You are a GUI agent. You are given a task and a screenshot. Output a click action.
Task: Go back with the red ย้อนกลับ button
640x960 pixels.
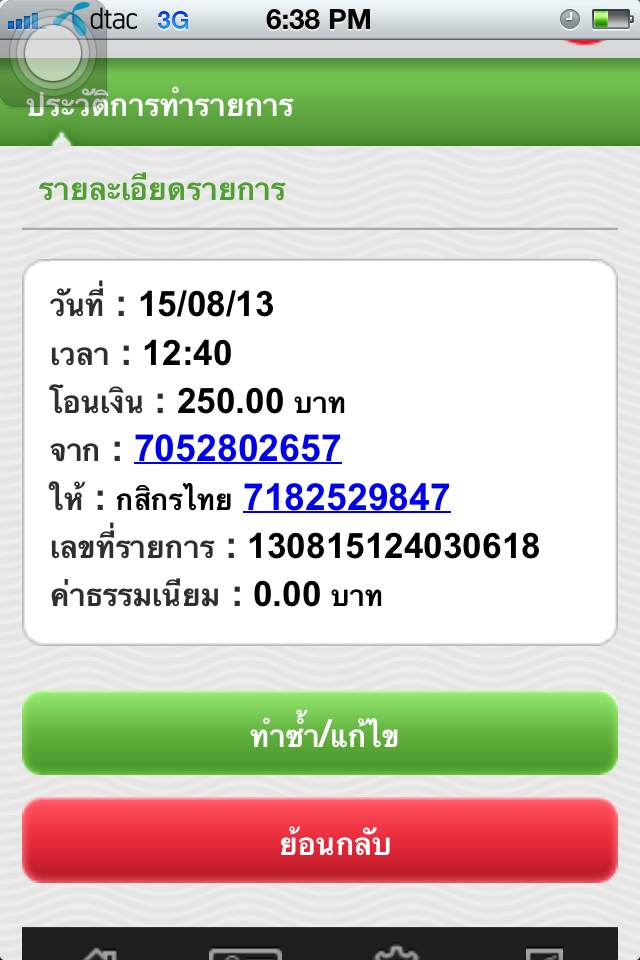(320, 841)
